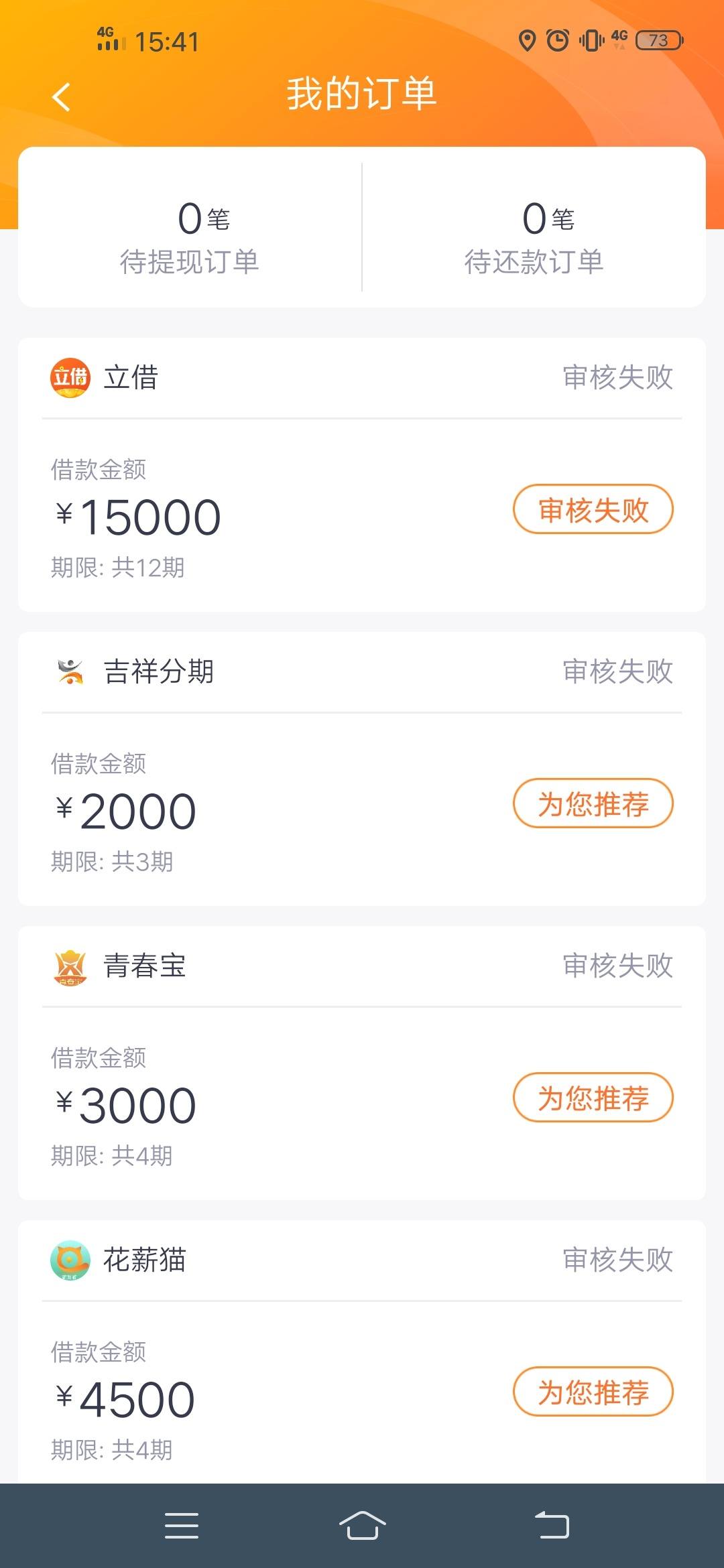The image size is (724, 1568).
Task: Tap 为您推荐 on 青春宝 order
Action: pyautogui.click(x=593, y=1098)
